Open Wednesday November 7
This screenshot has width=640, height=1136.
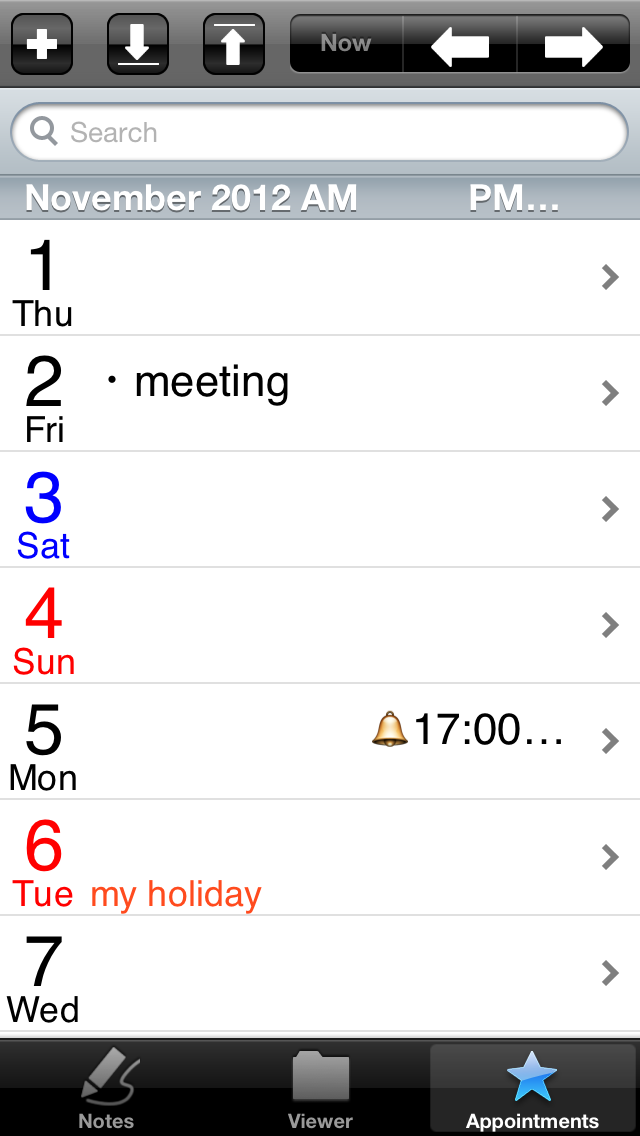(320, 974)
